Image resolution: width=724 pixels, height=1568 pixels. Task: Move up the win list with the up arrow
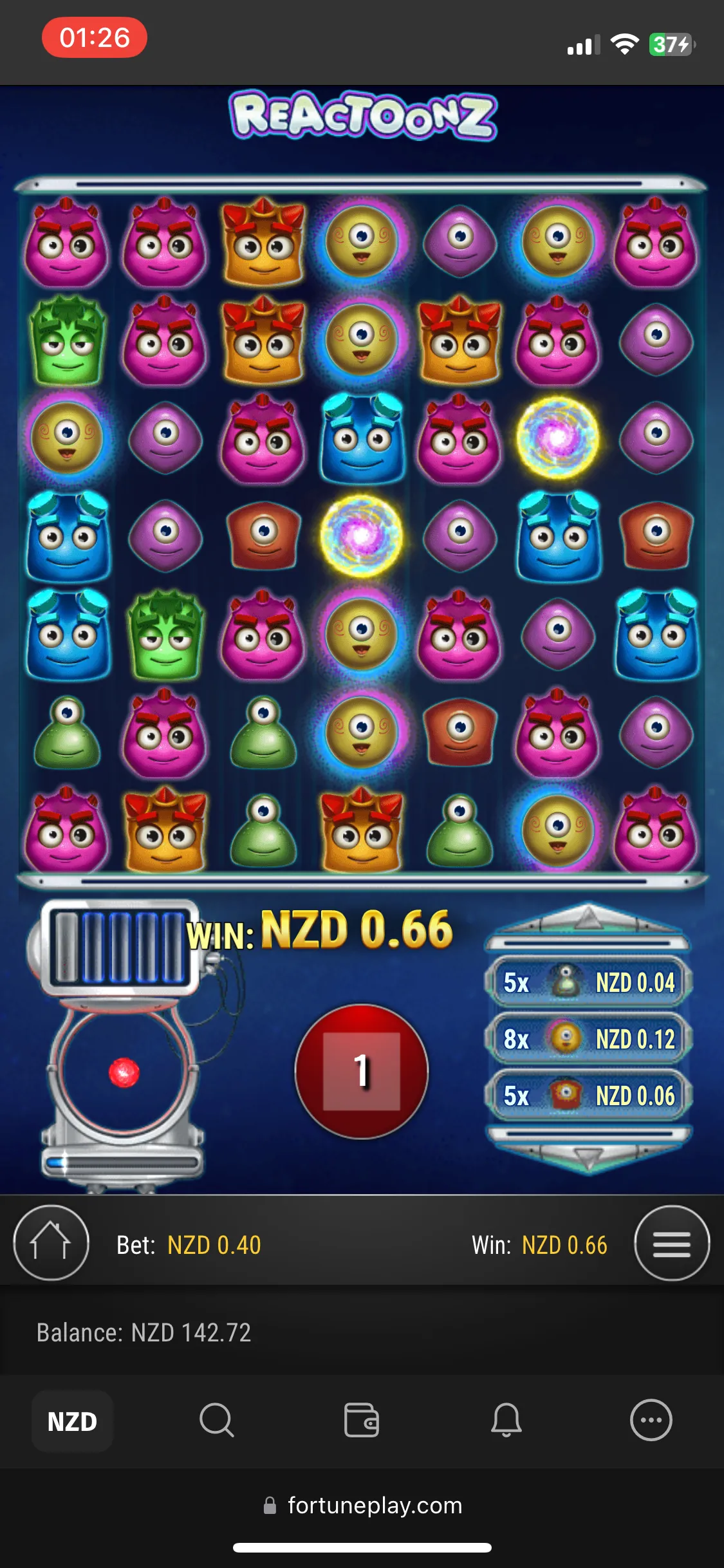tap(588, 917)
